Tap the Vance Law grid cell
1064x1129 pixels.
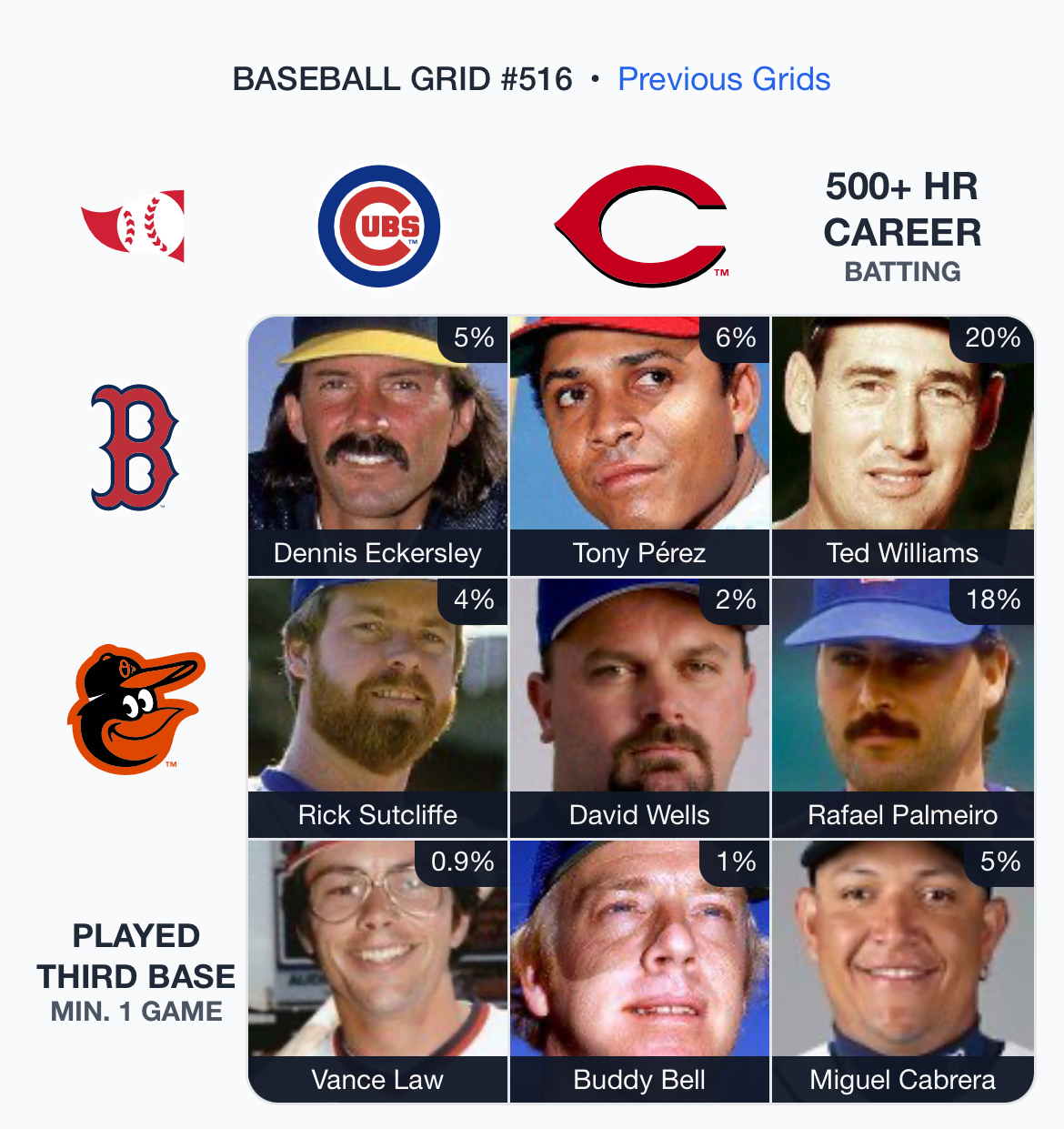click(x=377, y=971)
